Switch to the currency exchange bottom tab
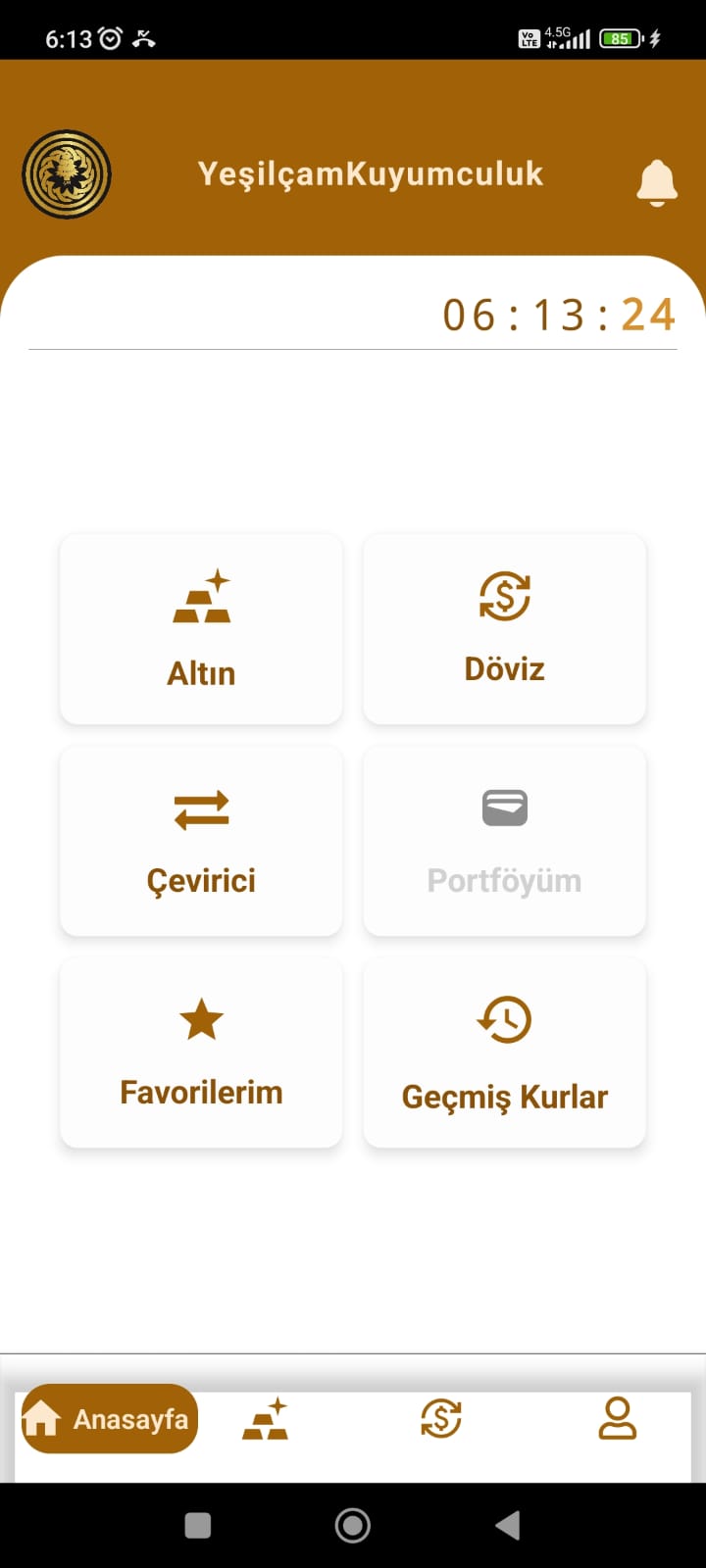Image resolution: width=706 pixels, height=1568 pixels. click(x=441, y=1418)
